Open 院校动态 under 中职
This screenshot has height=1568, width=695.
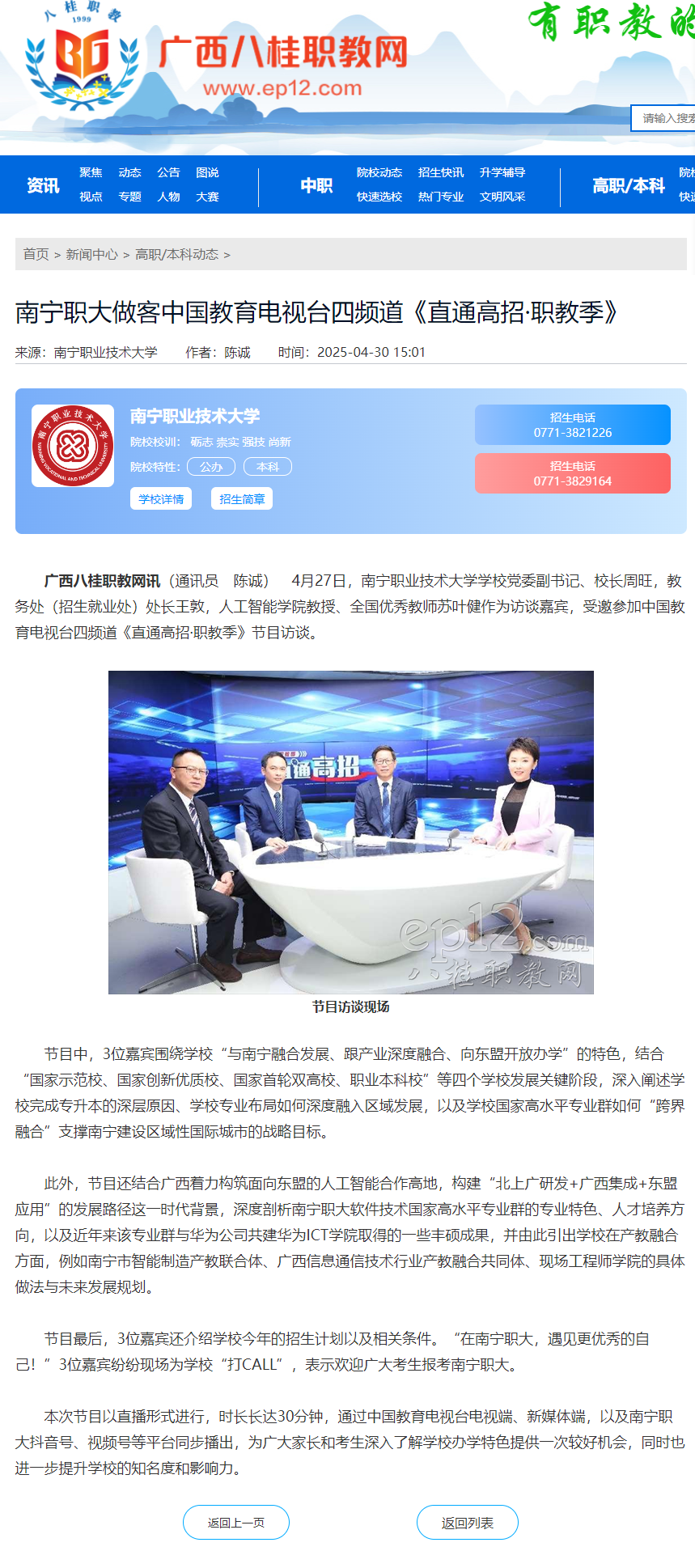[x=379, y=172]
